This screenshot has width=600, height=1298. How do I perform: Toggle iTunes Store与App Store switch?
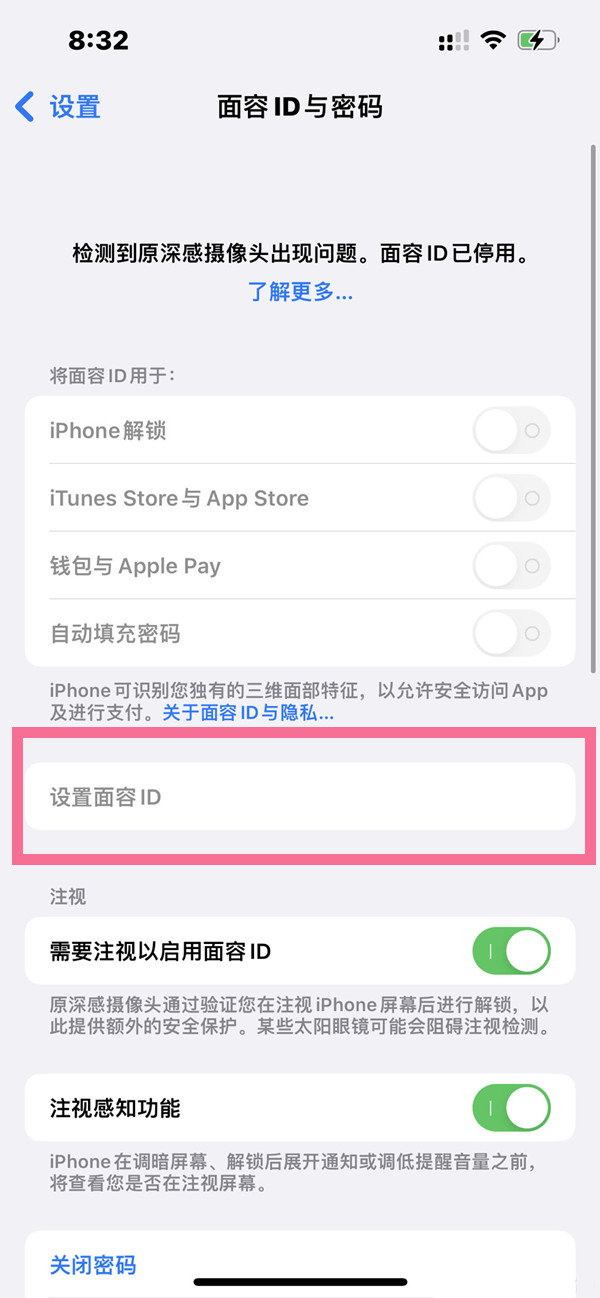pos(511,498)
